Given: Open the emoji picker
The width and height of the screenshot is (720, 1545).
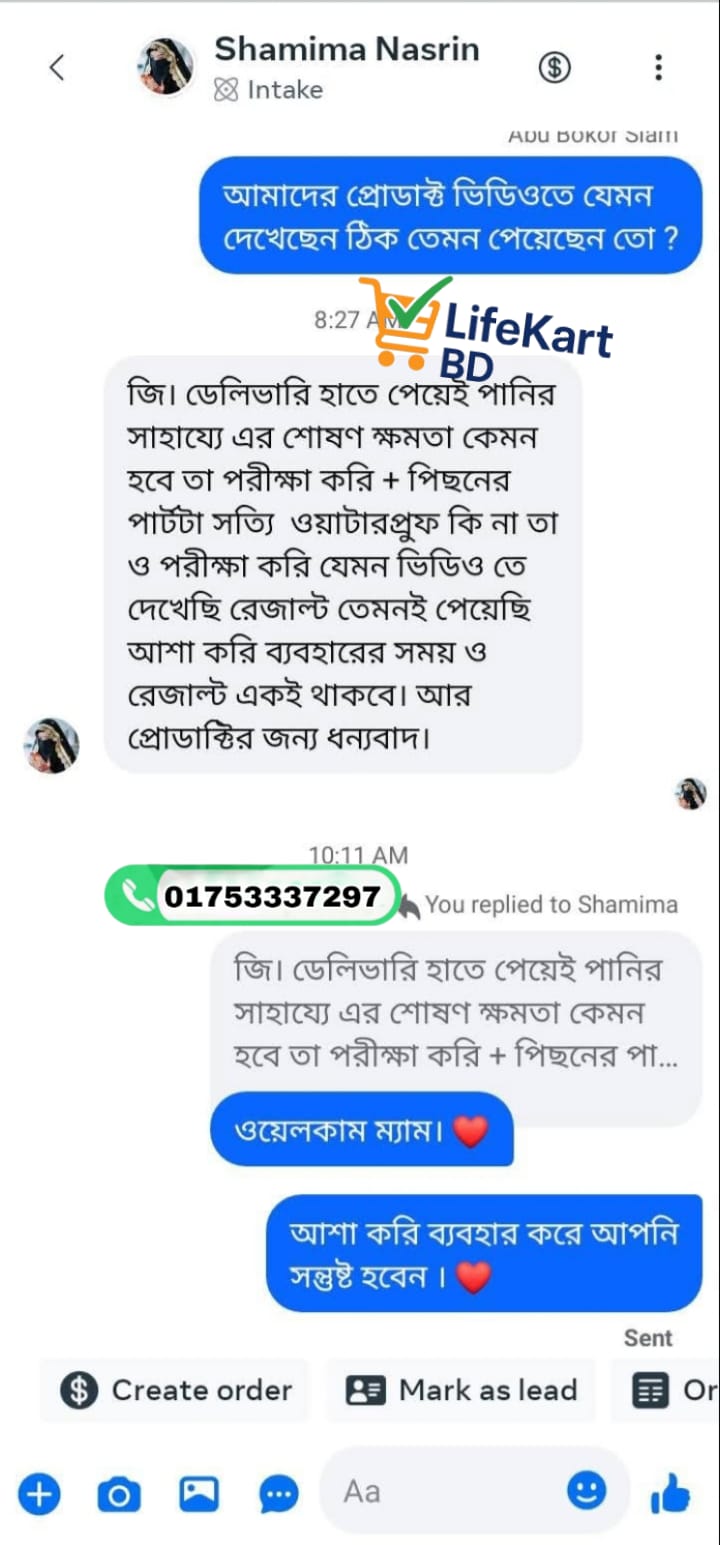Looking at the screenshot, I should click(x=587, y=1492).
